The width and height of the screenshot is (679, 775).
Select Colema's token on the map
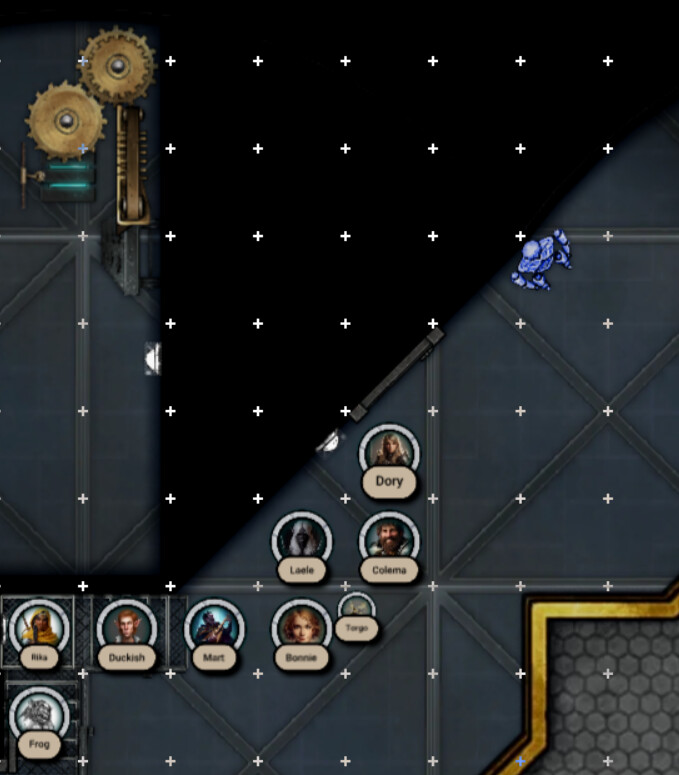(389, 540)
